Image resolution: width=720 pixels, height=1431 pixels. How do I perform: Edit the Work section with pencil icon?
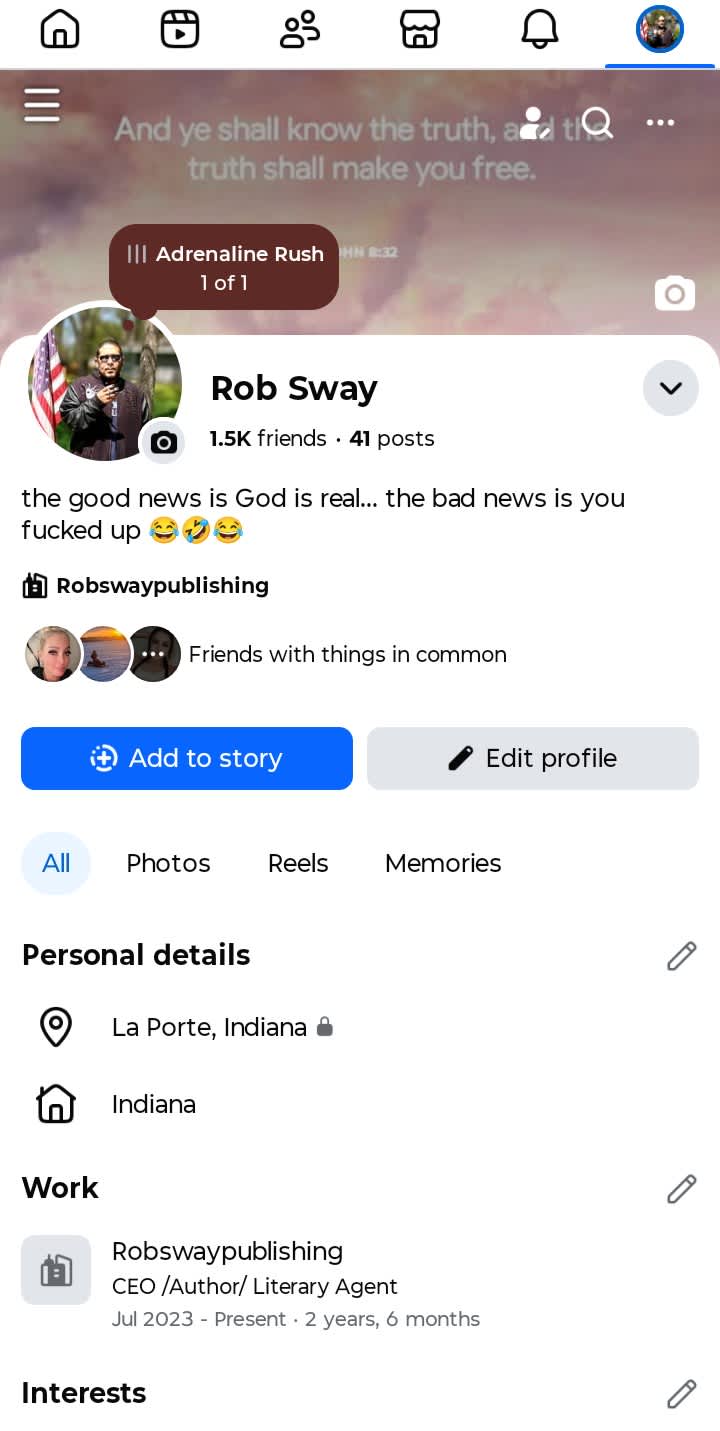[681, 1189]
